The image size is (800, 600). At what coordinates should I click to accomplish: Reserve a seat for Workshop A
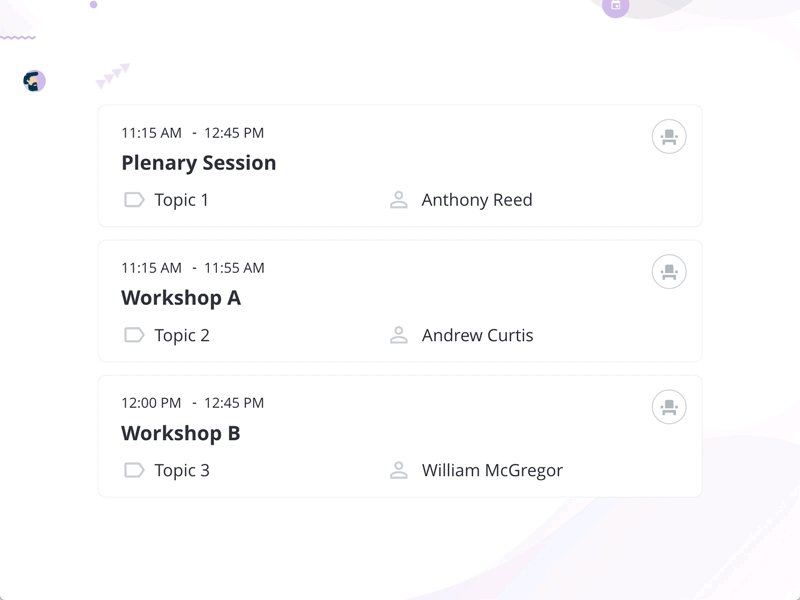click(x=669, y=272)
